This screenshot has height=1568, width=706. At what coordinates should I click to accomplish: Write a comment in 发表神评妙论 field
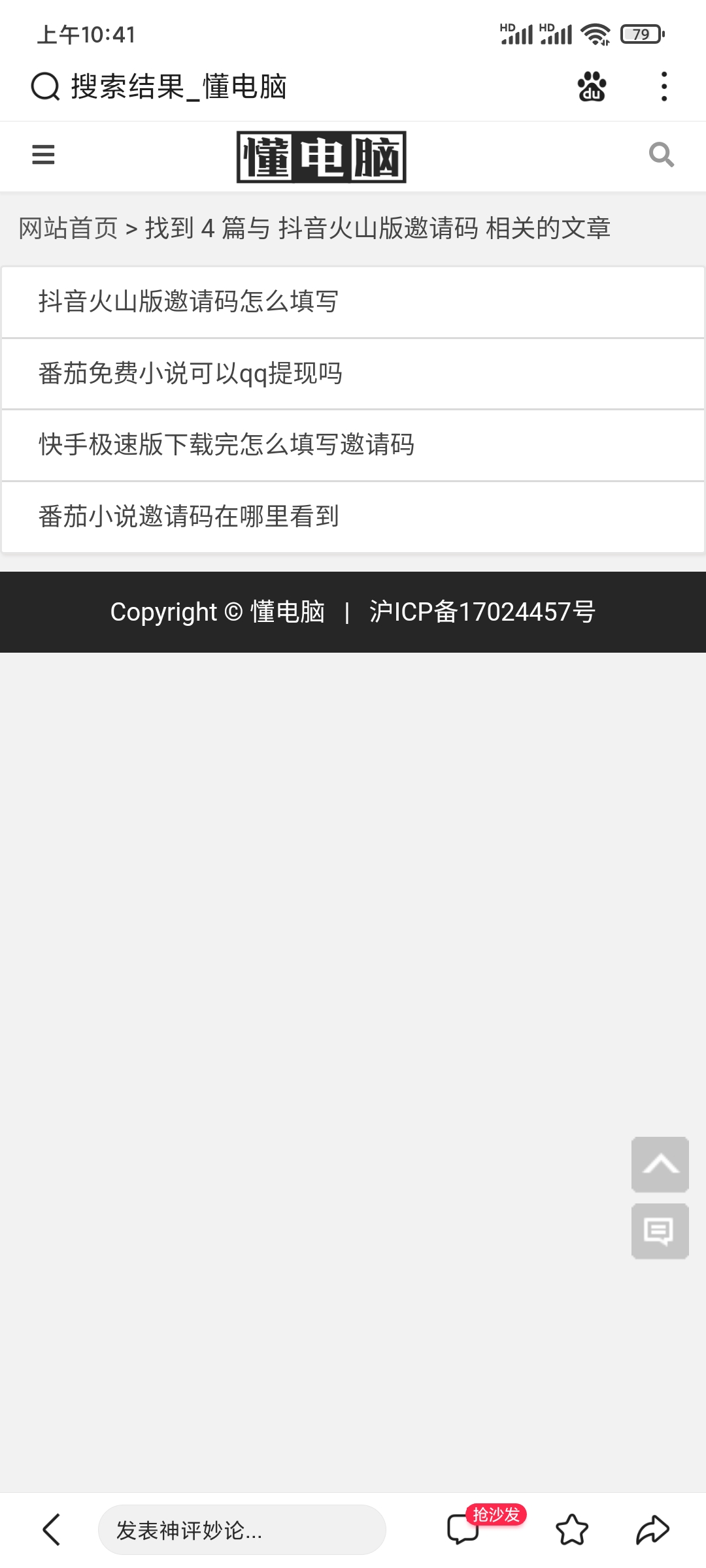pyautogui.click(x=242, y=1529)
